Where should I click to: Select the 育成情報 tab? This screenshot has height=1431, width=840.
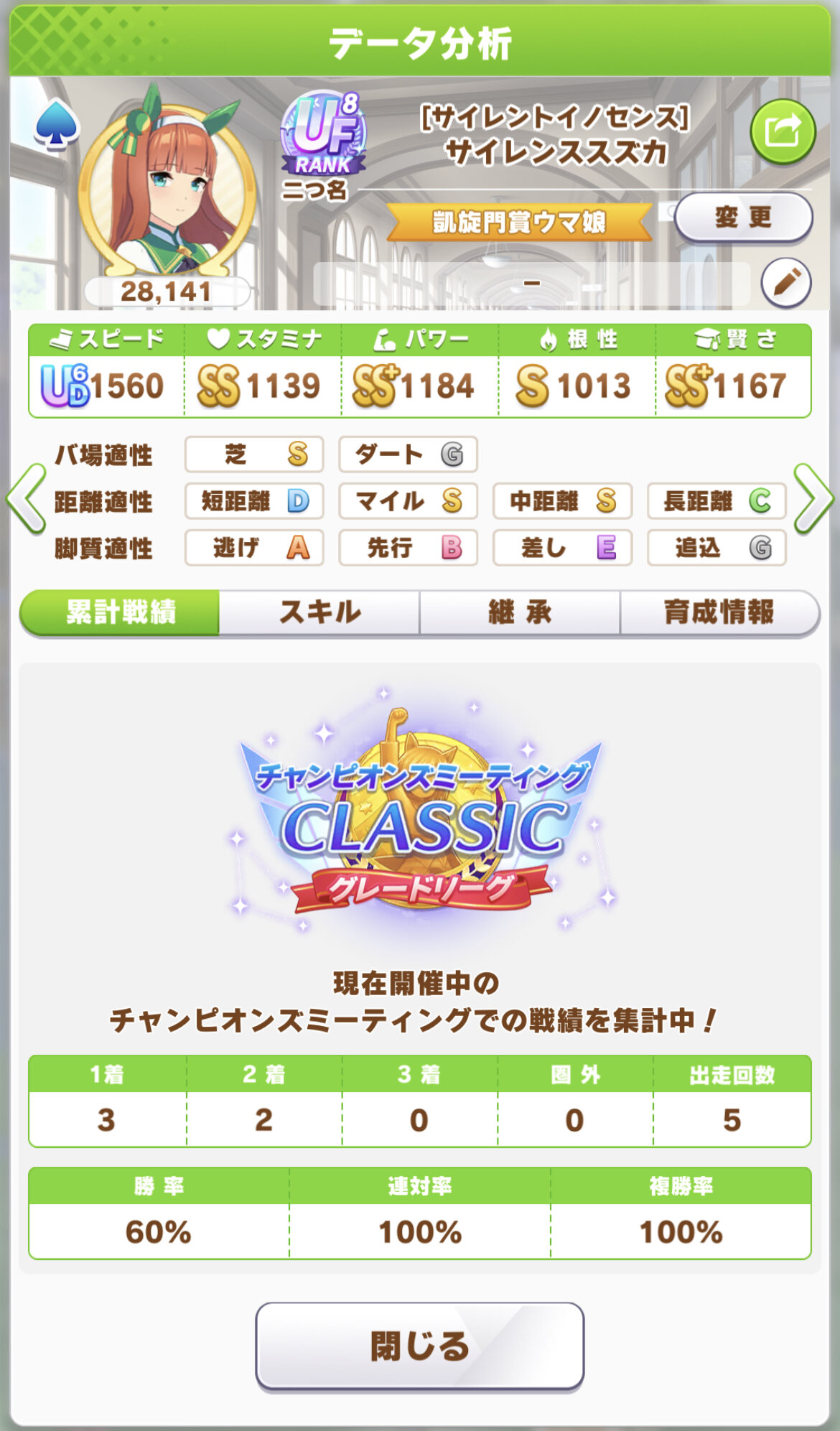coord(719,612)
